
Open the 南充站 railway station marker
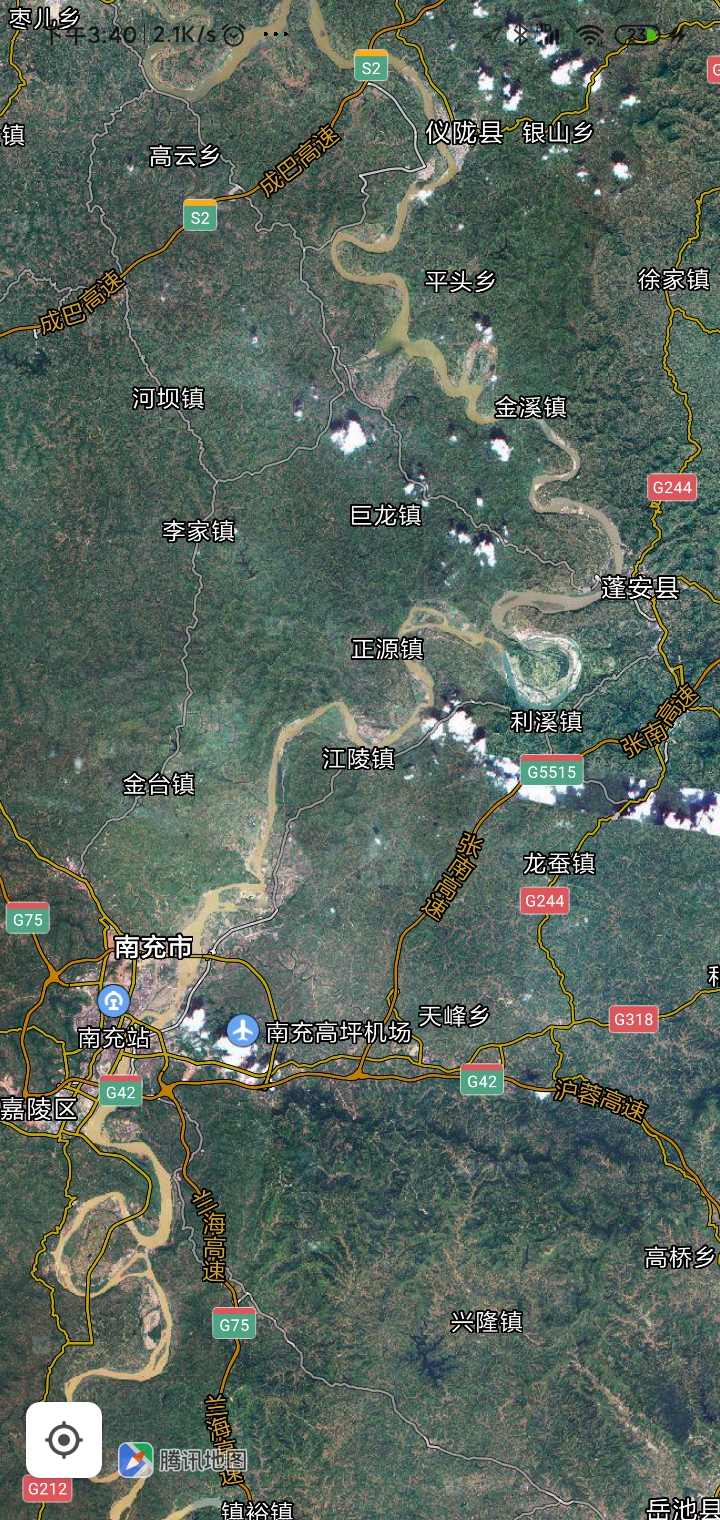pos(113,1001)
